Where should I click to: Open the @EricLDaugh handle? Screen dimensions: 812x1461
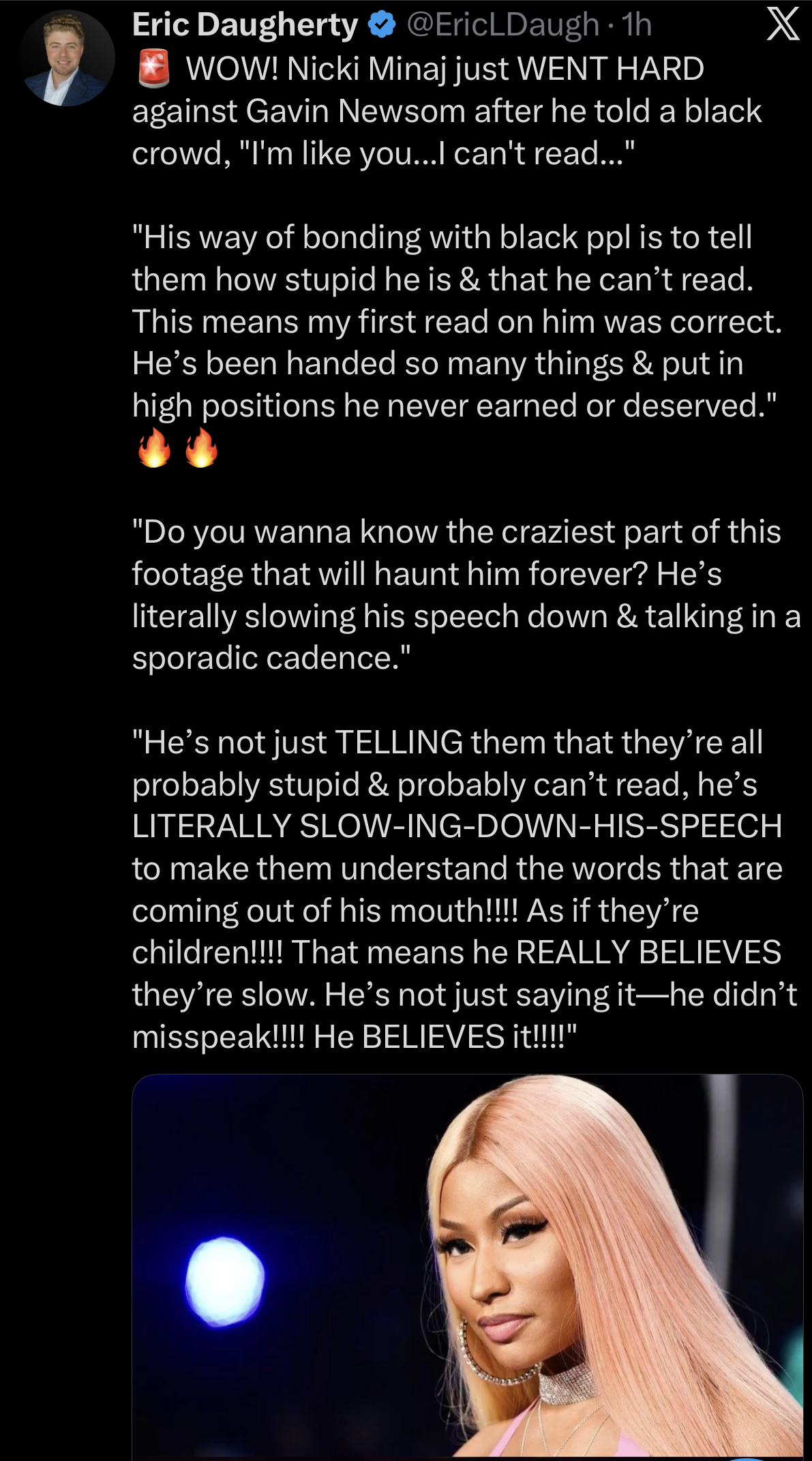(x=502, y=25)
